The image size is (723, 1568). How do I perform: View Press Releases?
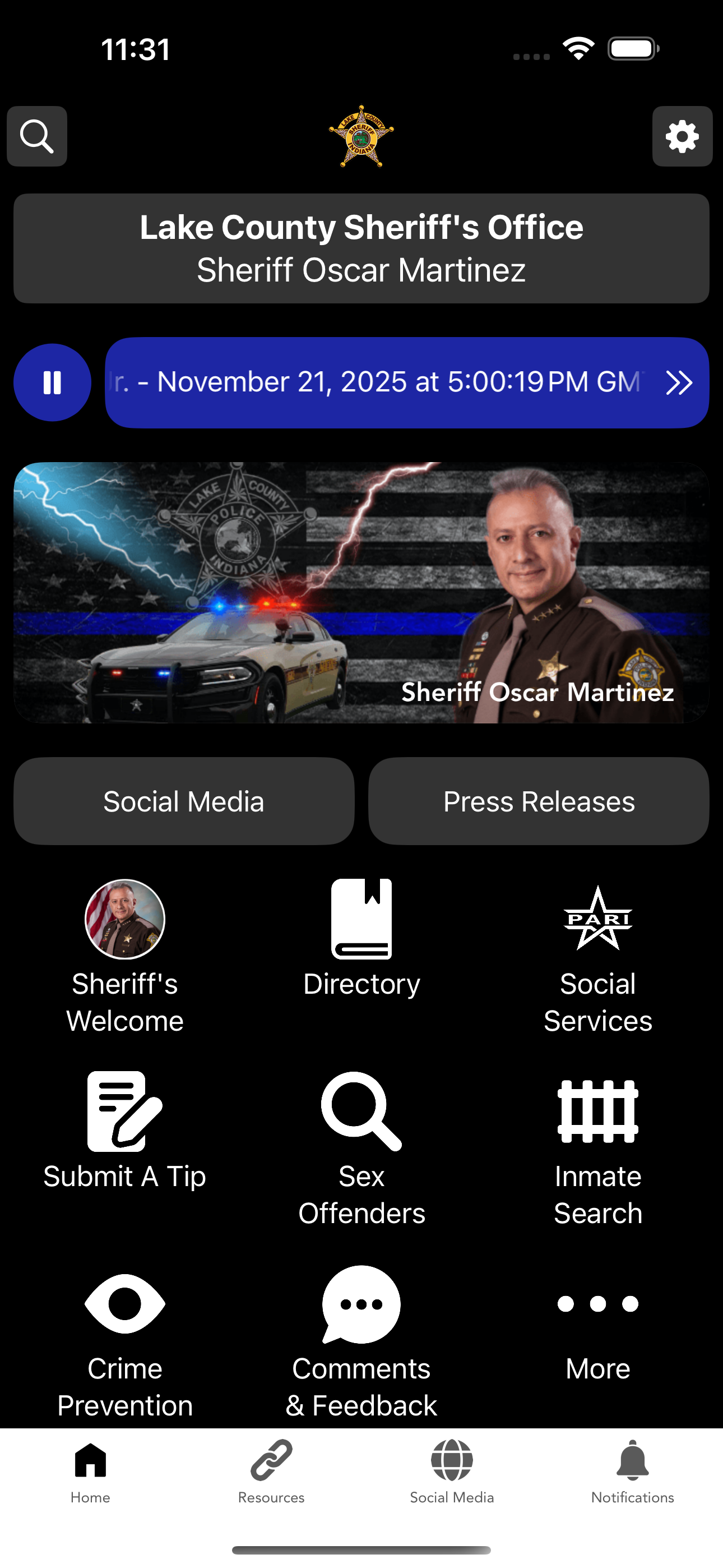pyautogui.click(x=539, y=801)
